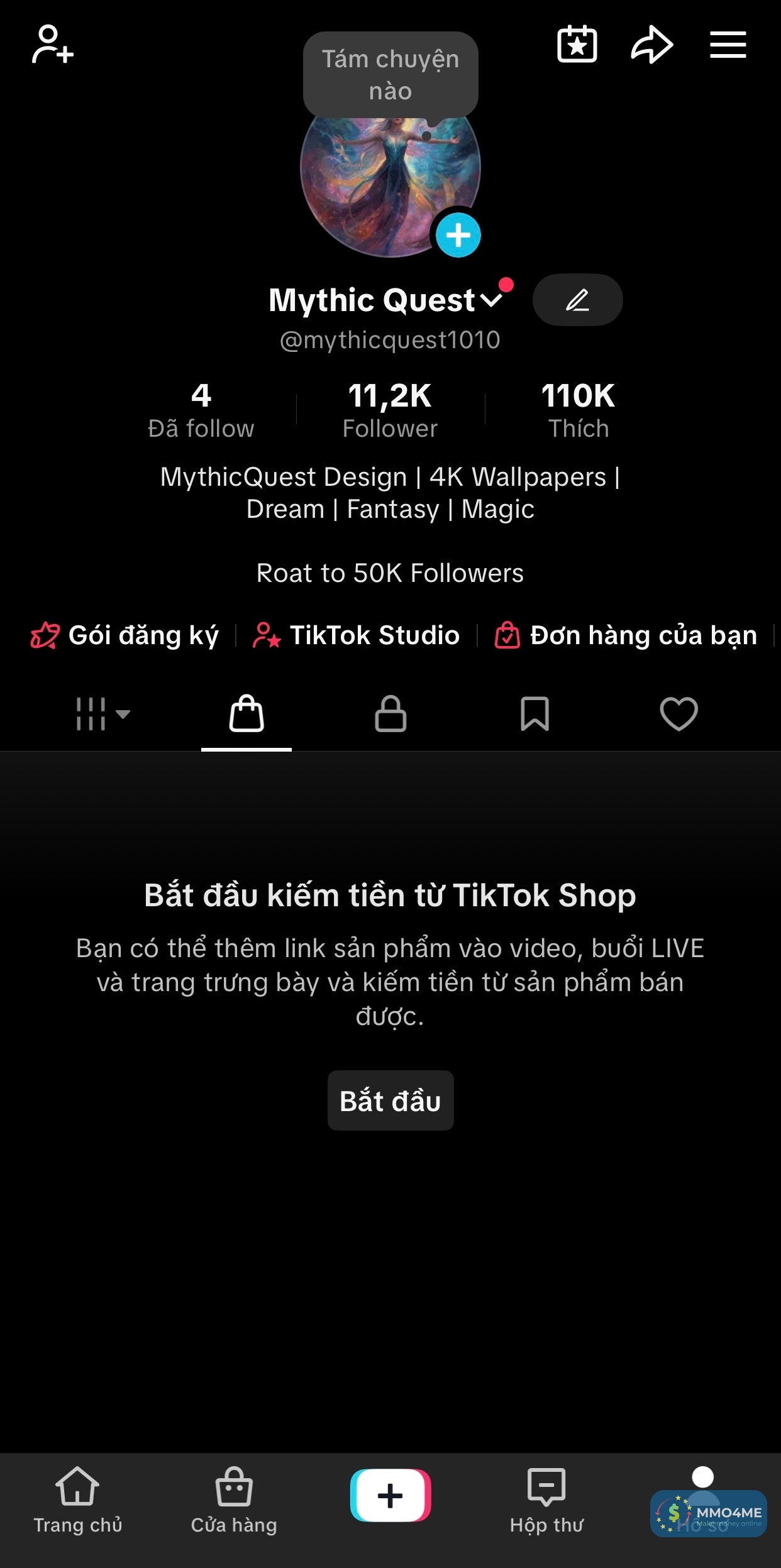The width and height of the screenshot is (781, 1568).
Task: Open the add friends icon
Action: tap(53, 45)
